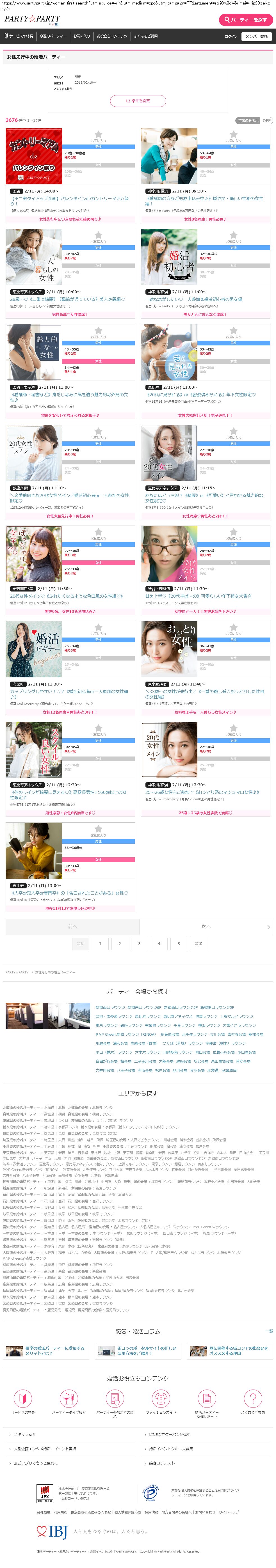276x1568 pixels.
Task: Open the 婚活ビギナー party card
Action: (x=71, y=669)
